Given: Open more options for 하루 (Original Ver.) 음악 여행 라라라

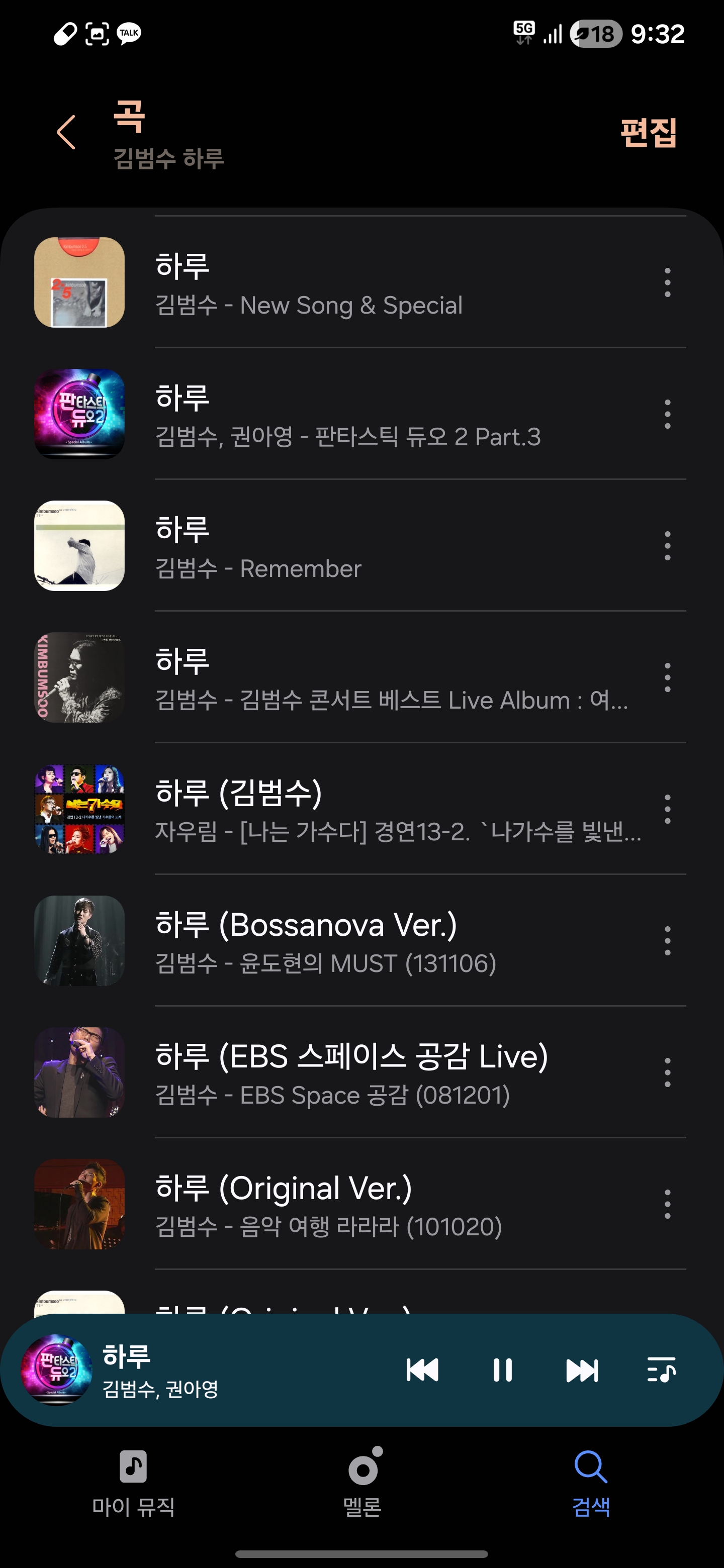Looking at the screenshot, I should click(667, 1204).
